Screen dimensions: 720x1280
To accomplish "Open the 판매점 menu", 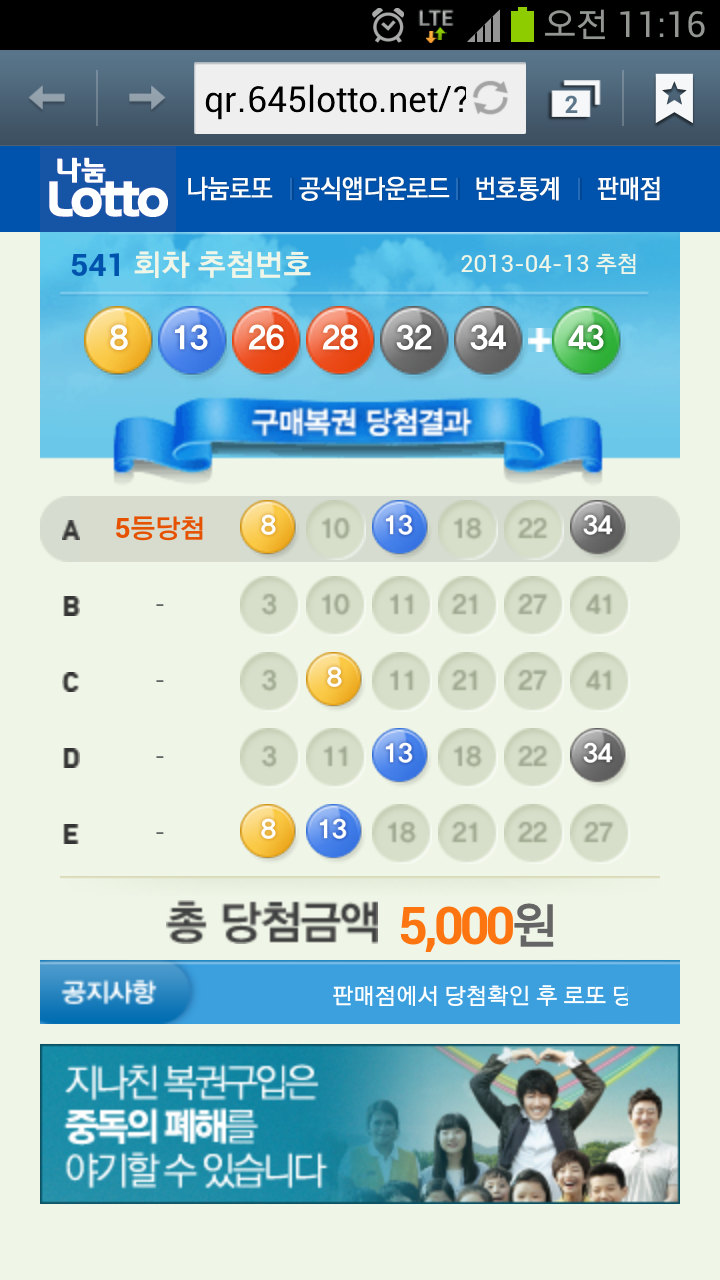I will [629, 188].
